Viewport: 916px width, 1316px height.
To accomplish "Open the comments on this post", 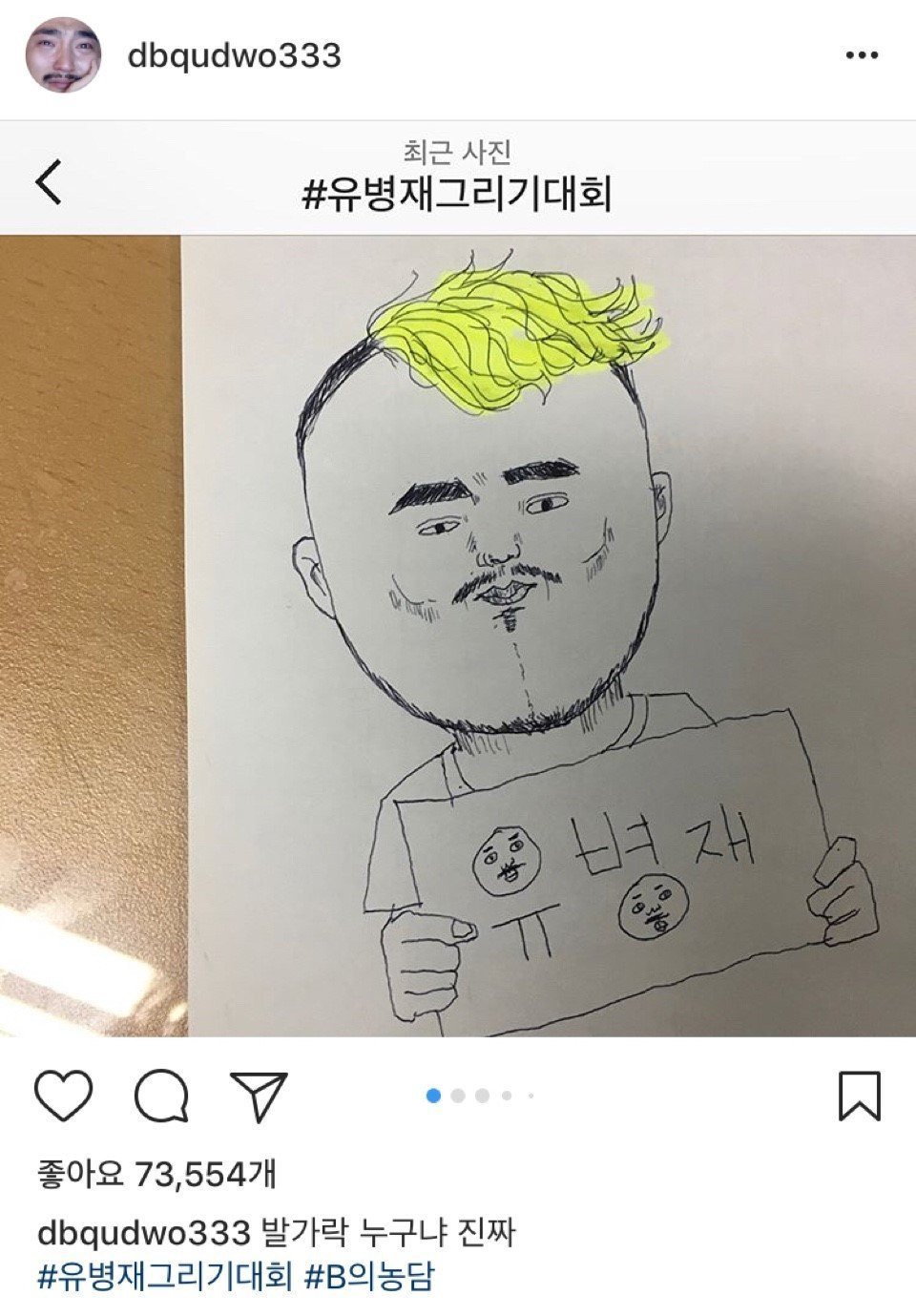I will pyautogui.click(x=161, y=1096).
